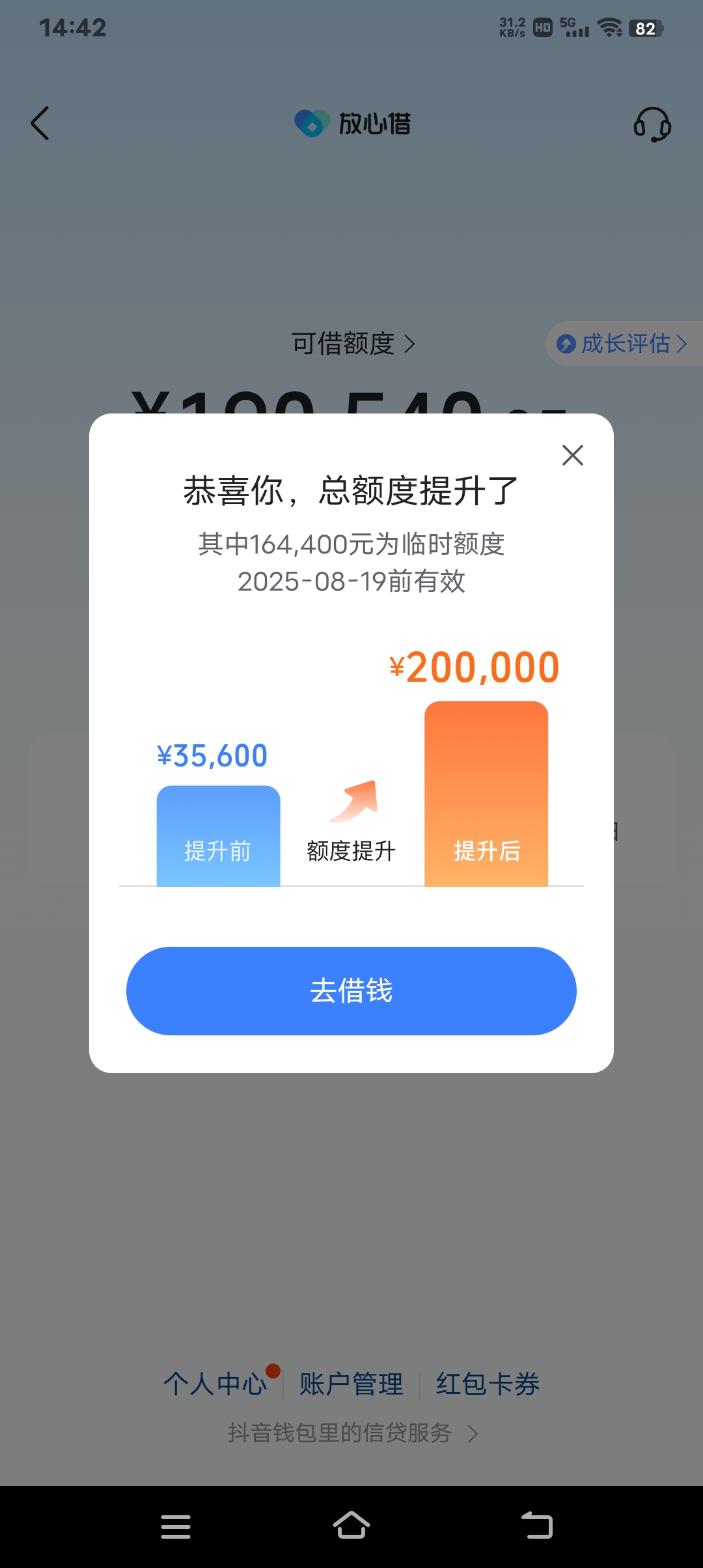This screenshot has width=703, height=1568.
Task: Go to system home screen
Action: [x=351, y=1526]
